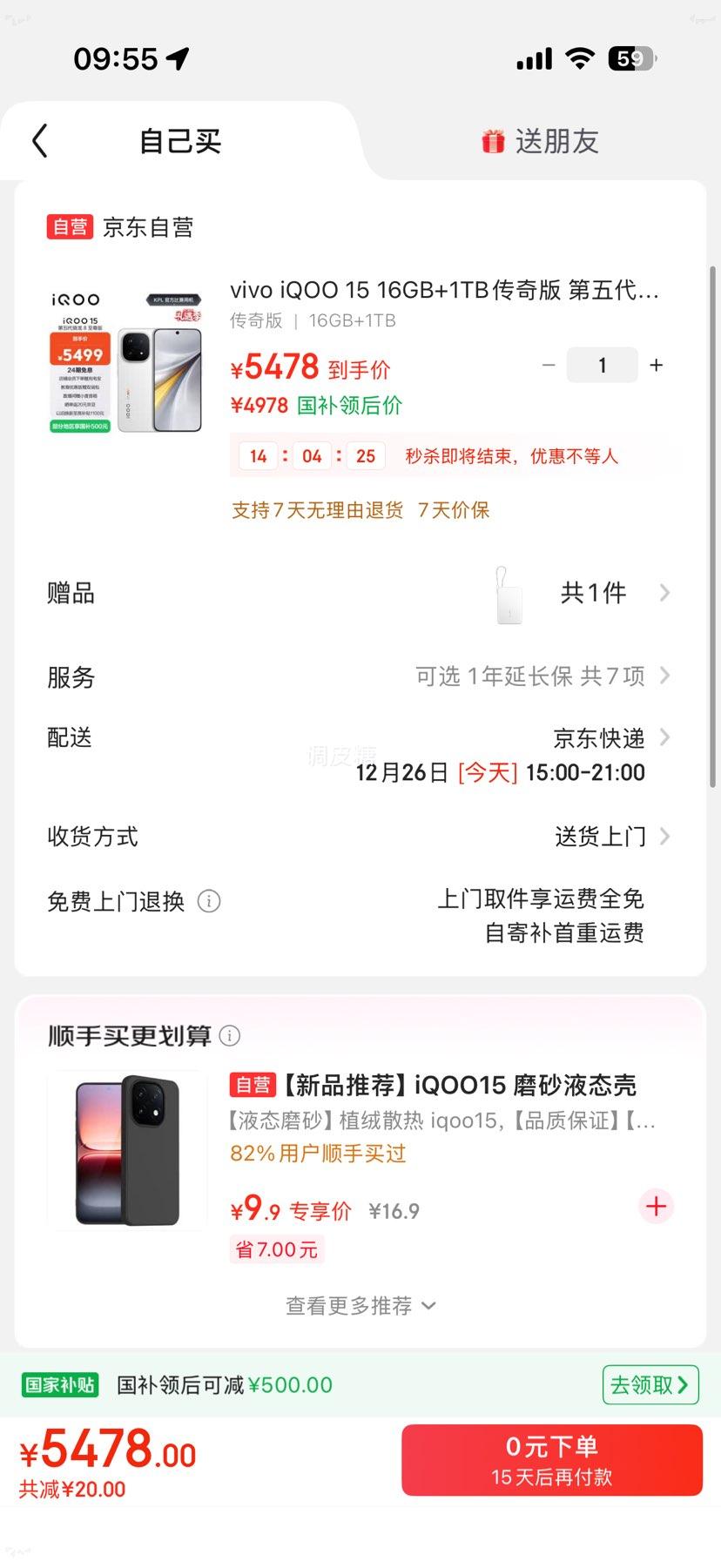Tap 去领取 to claim the subsidy
This screenshot has width=721, height=1568.
(x=650, y=1384)
